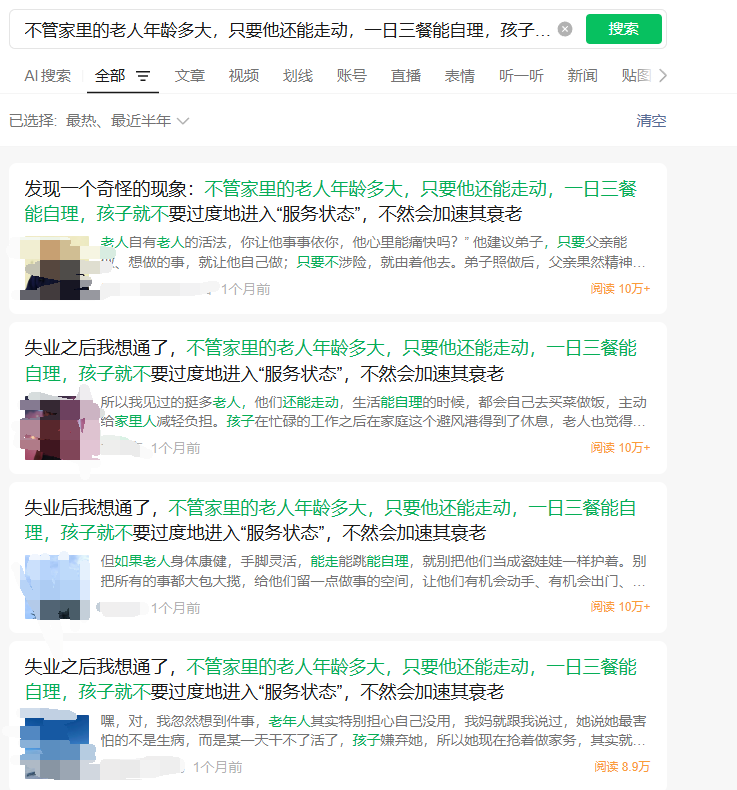This screenshot has height=790, width=737.
Task: Switch to the 视频 tab
Action: (243, 74)
